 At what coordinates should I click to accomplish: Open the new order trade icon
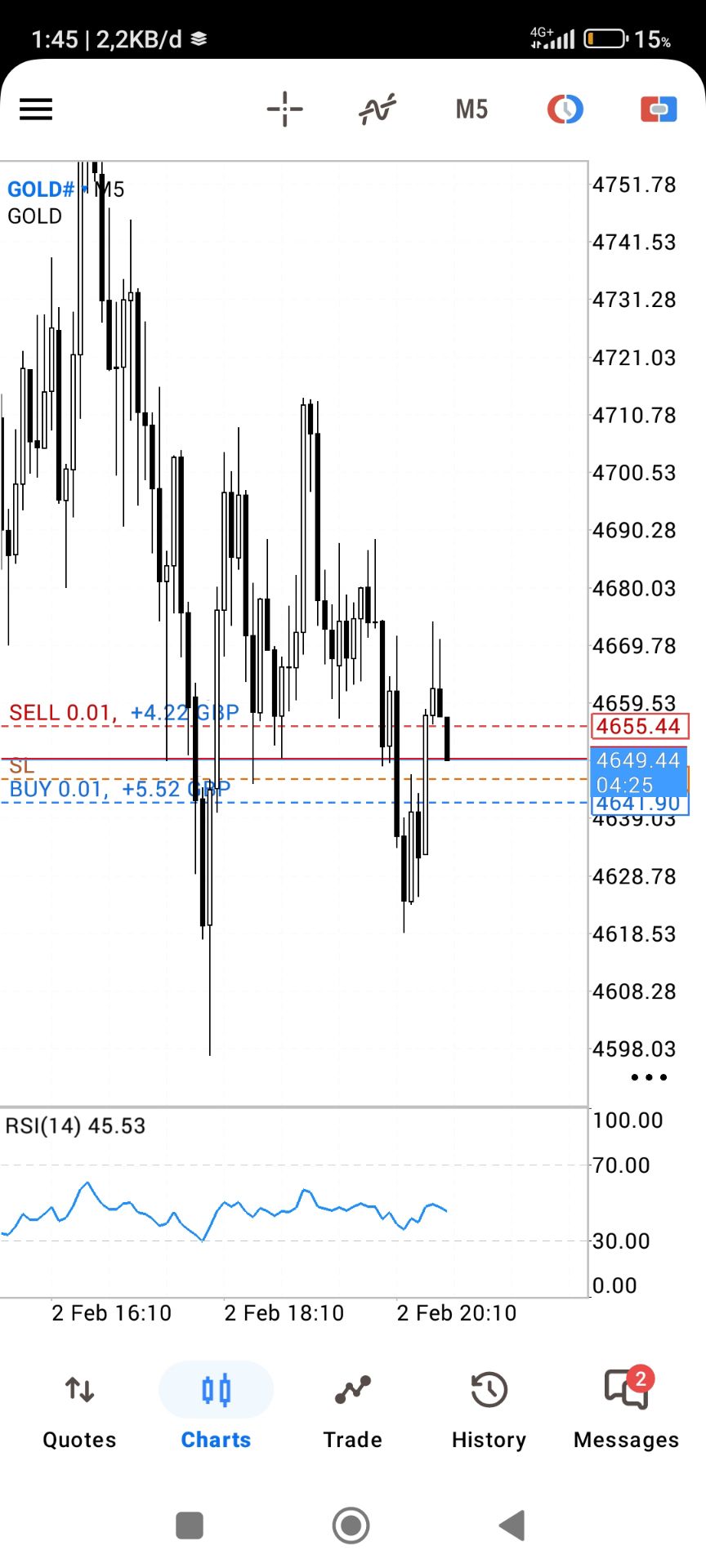click(x=659, y=109)
